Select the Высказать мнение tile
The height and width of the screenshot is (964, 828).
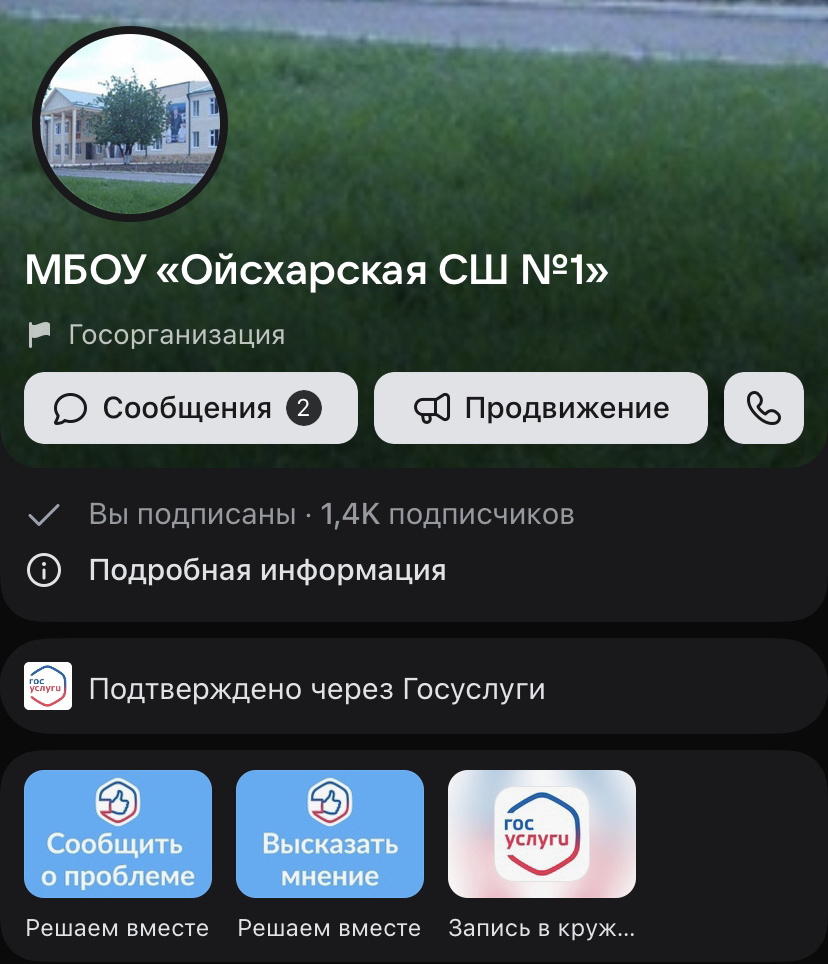tap(330, 834)
